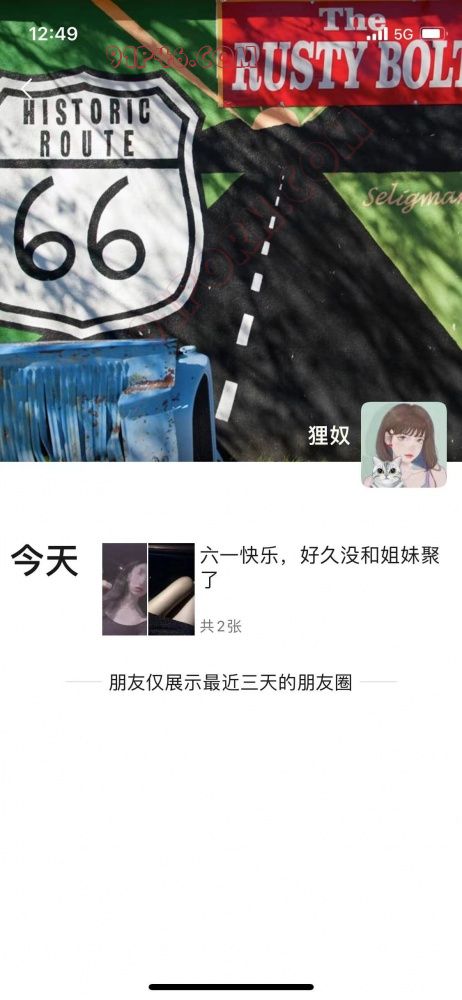Open the 六一快乐 post photos
Screen dimensions: 462x1000
click(x=148, y=589)
